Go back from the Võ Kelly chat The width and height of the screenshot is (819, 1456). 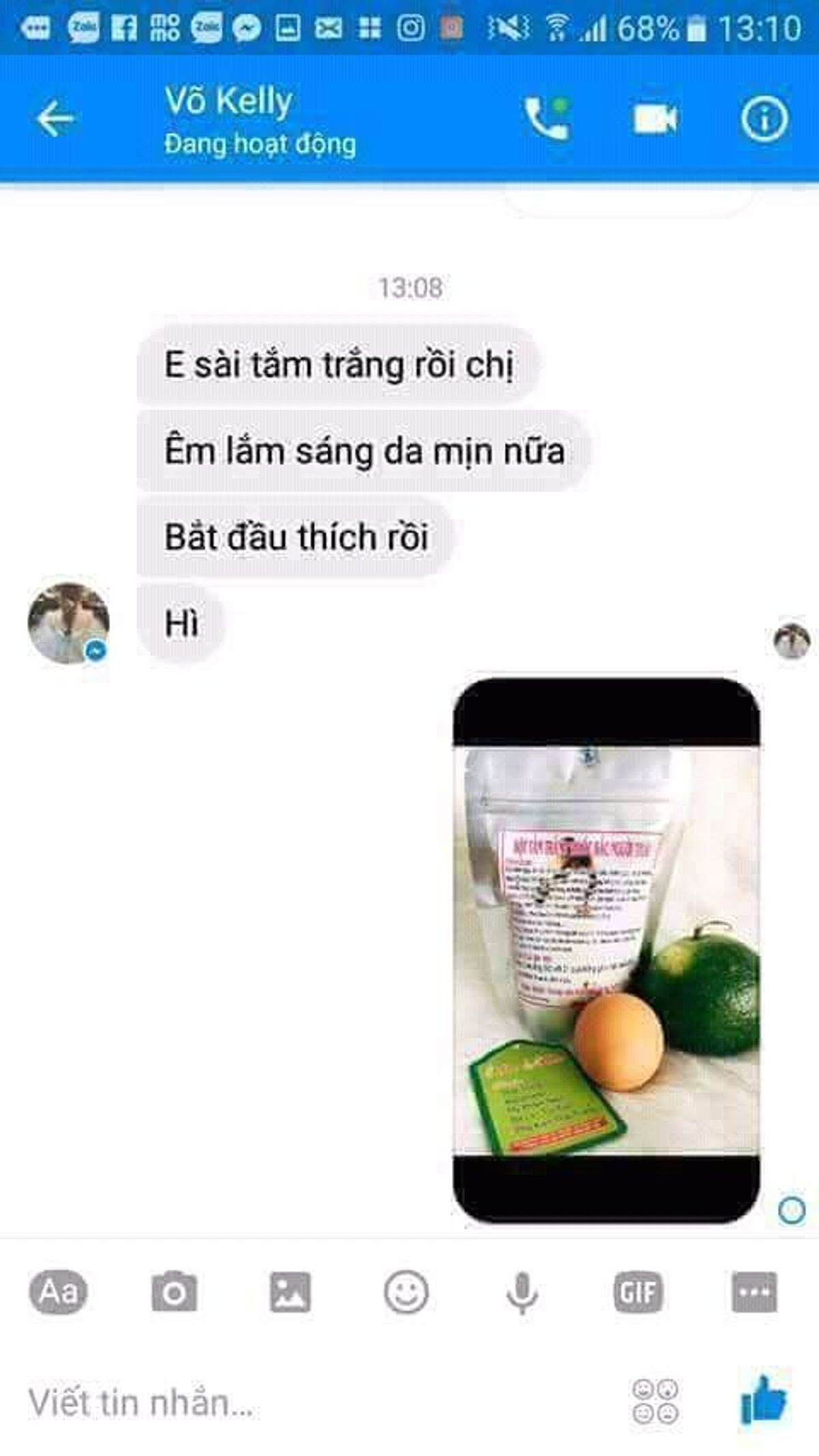pyautogui.click(x=55, y=119)
